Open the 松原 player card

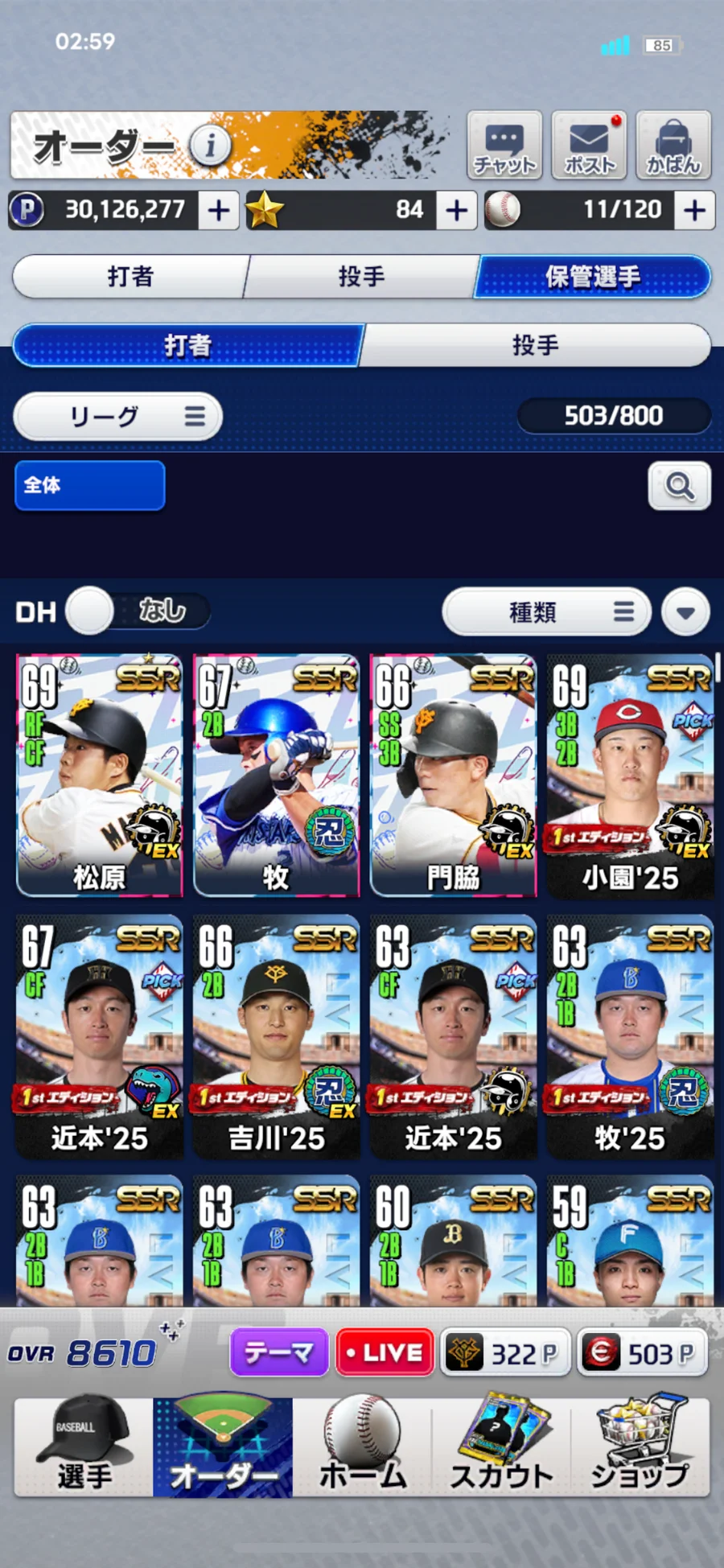[100, 775]
